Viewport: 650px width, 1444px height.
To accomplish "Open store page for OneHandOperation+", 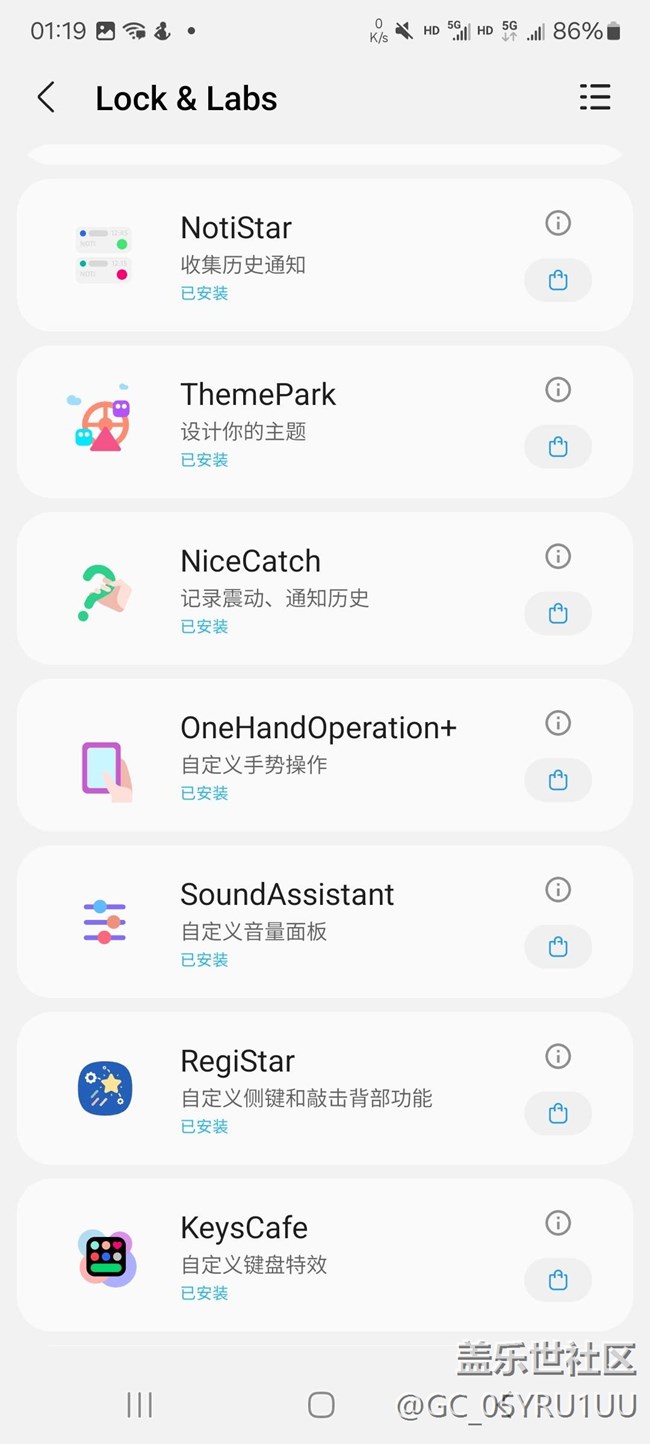I will 558,780.
